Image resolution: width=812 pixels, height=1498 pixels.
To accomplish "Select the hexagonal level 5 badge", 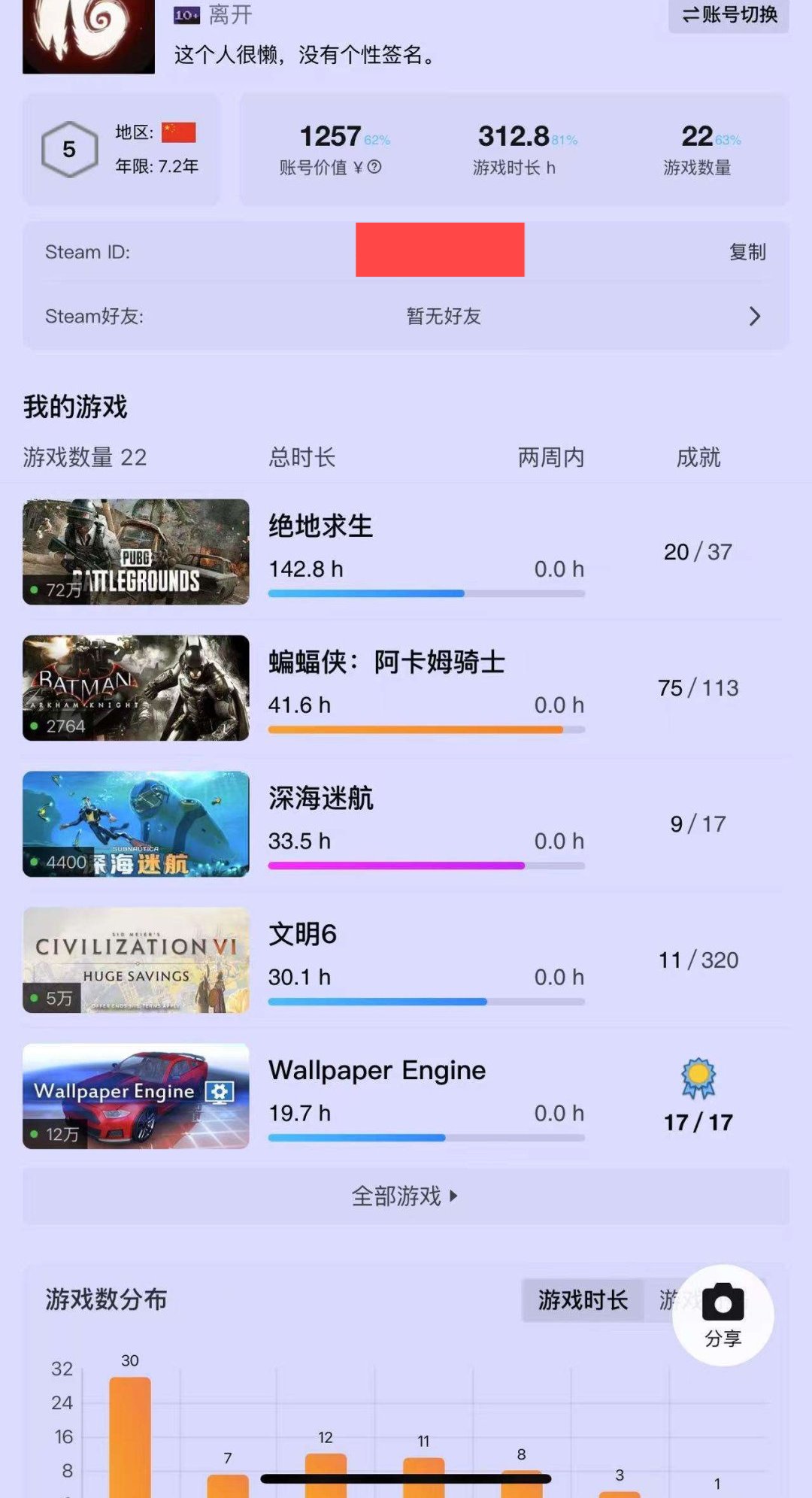I will click(68, 149).
